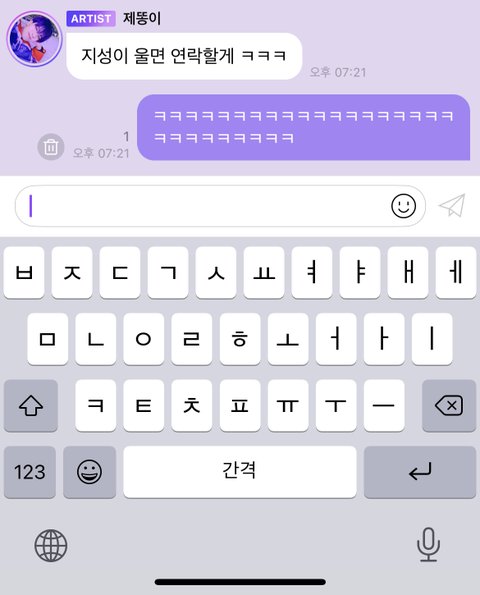The height and width of the screenshot is (595, 480).
Task: Tap the 간격 space bar
Action: point(240,472)
